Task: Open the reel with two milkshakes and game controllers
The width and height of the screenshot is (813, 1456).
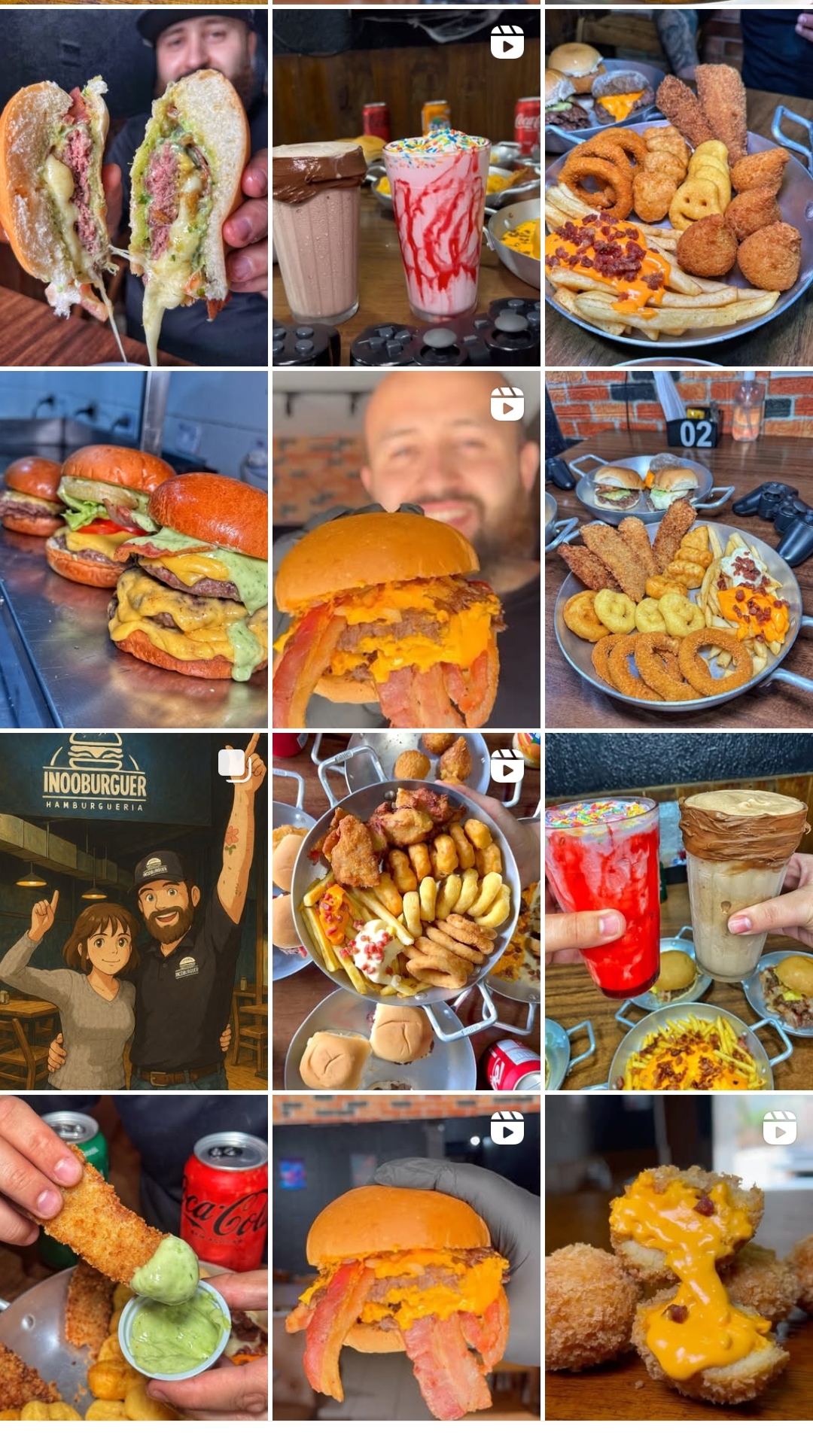Action: point(406,187)
